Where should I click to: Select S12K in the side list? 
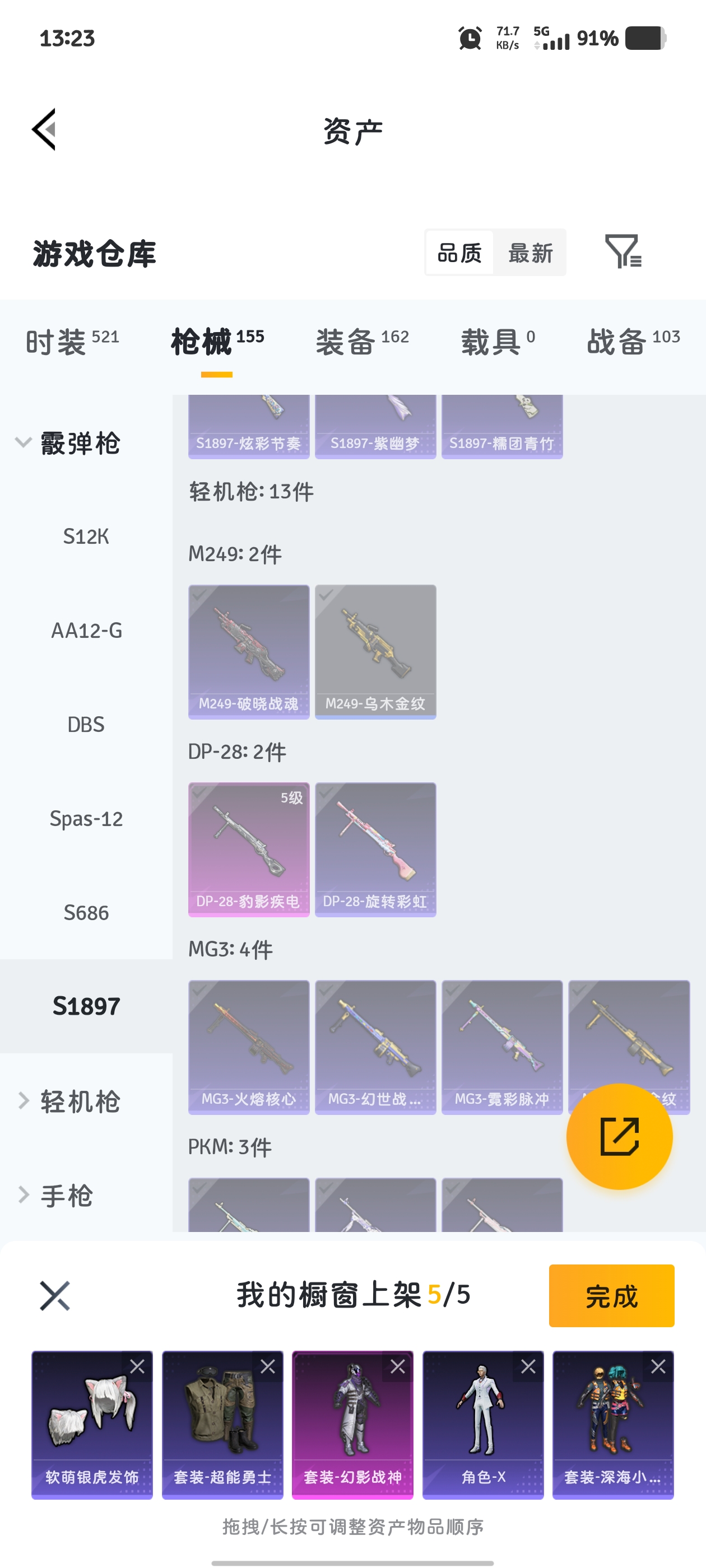[86, 536]
